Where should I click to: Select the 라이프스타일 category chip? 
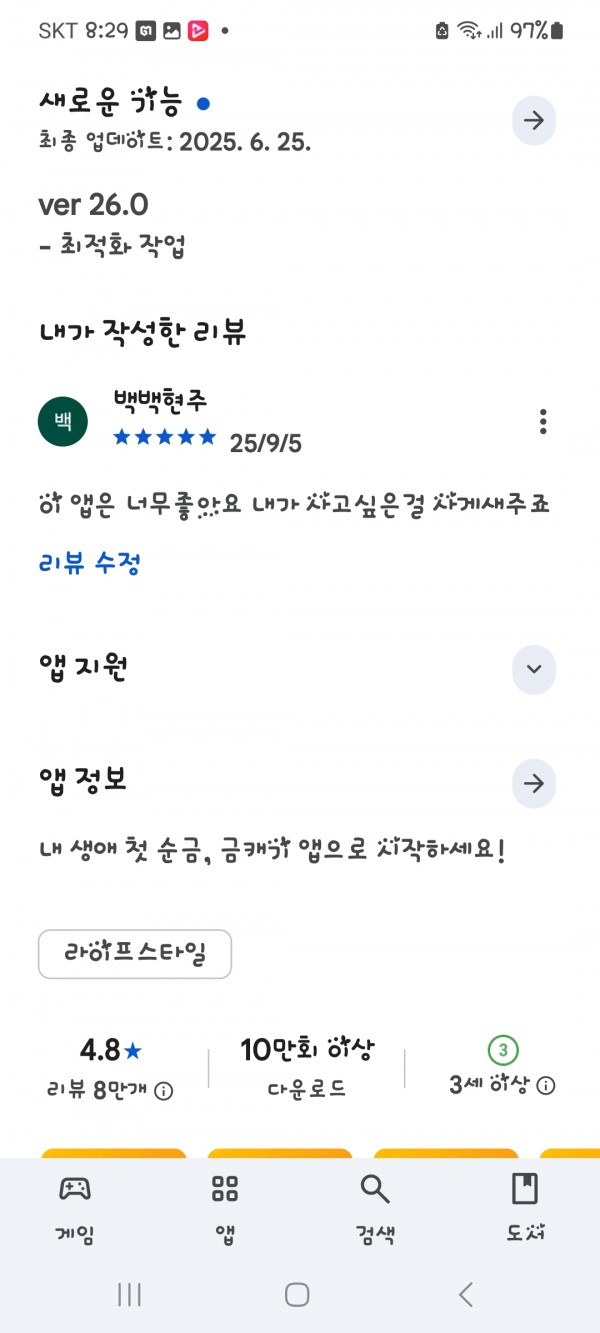tap(135, 954)
